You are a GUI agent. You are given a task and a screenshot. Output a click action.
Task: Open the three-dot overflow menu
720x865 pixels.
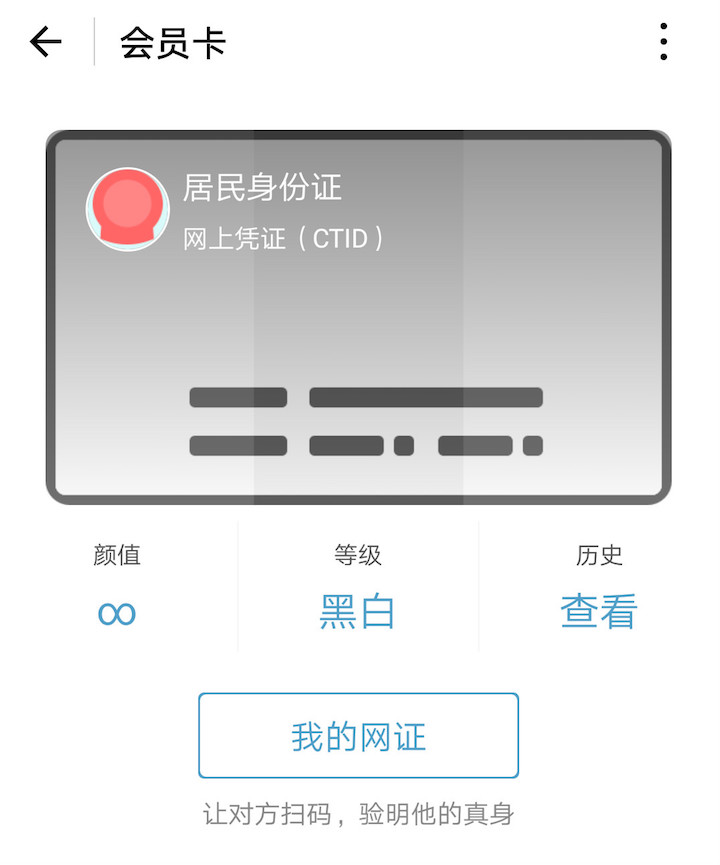click(663, 42)
